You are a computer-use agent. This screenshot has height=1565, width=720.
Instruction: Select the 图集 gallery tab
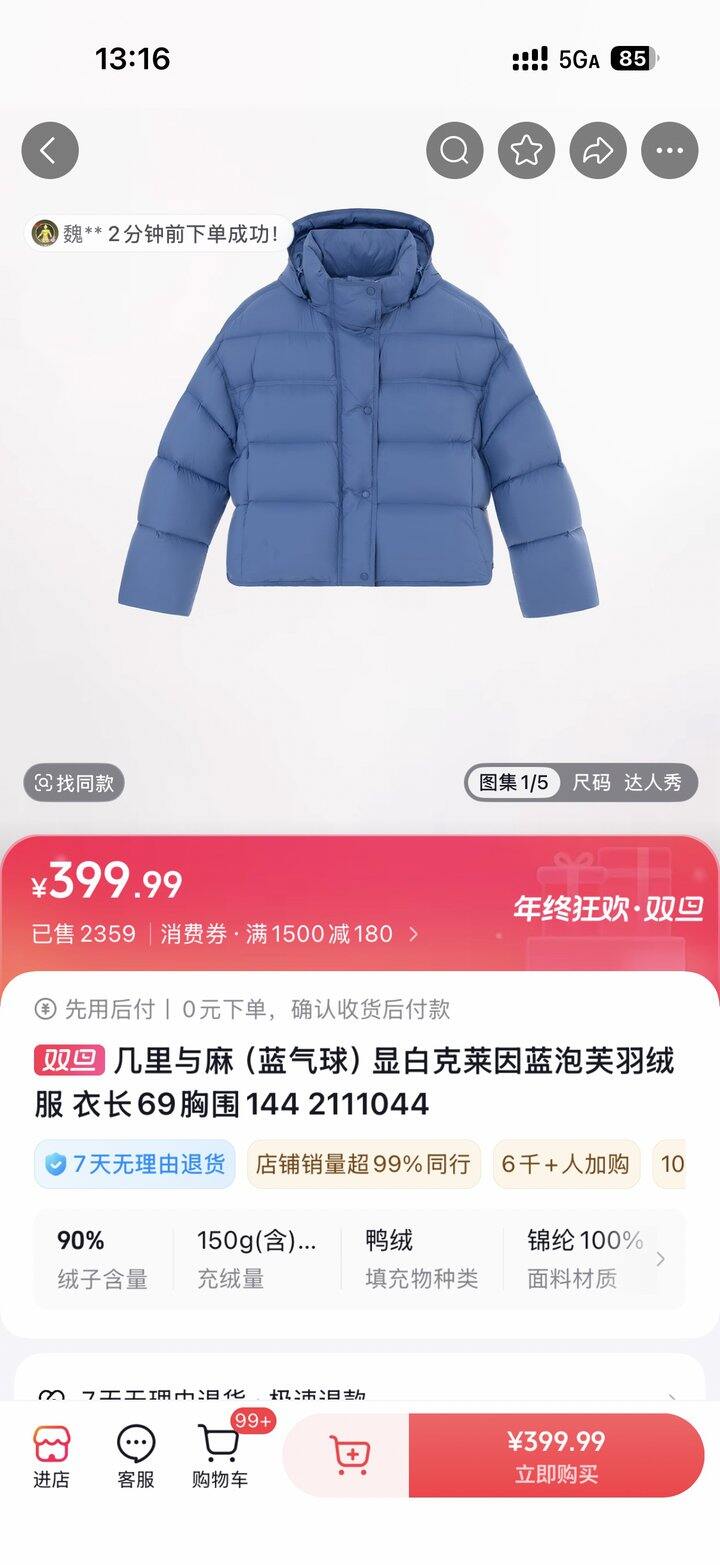pos(514,783)
